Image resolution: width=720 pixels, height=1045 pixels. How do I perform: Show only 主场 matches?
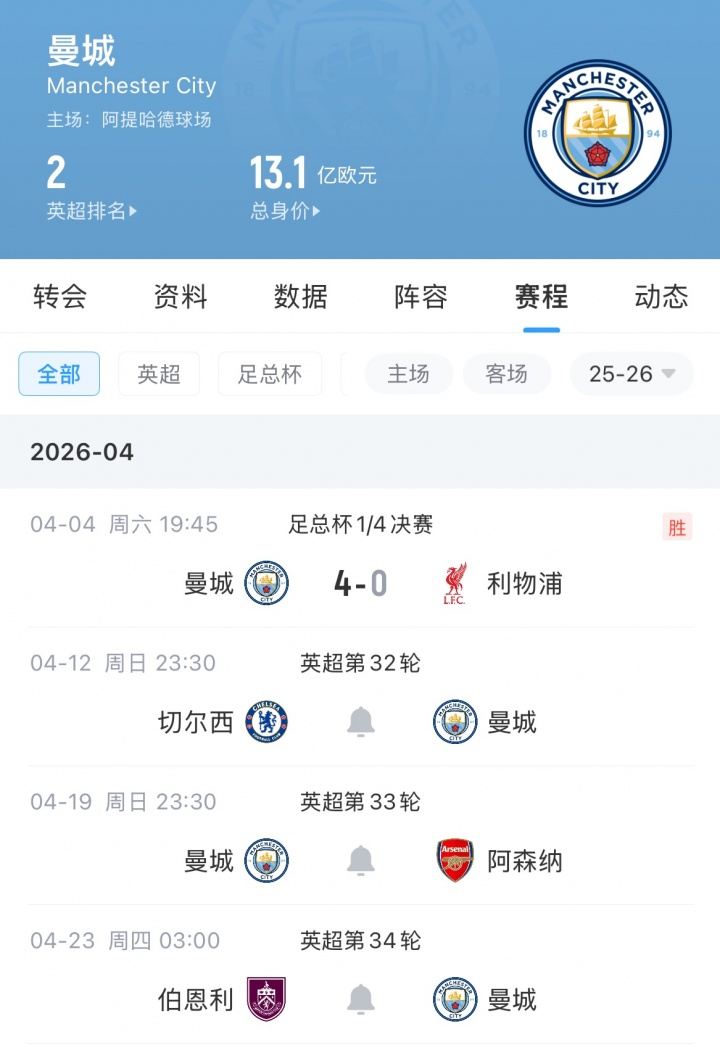click(408, 374)
